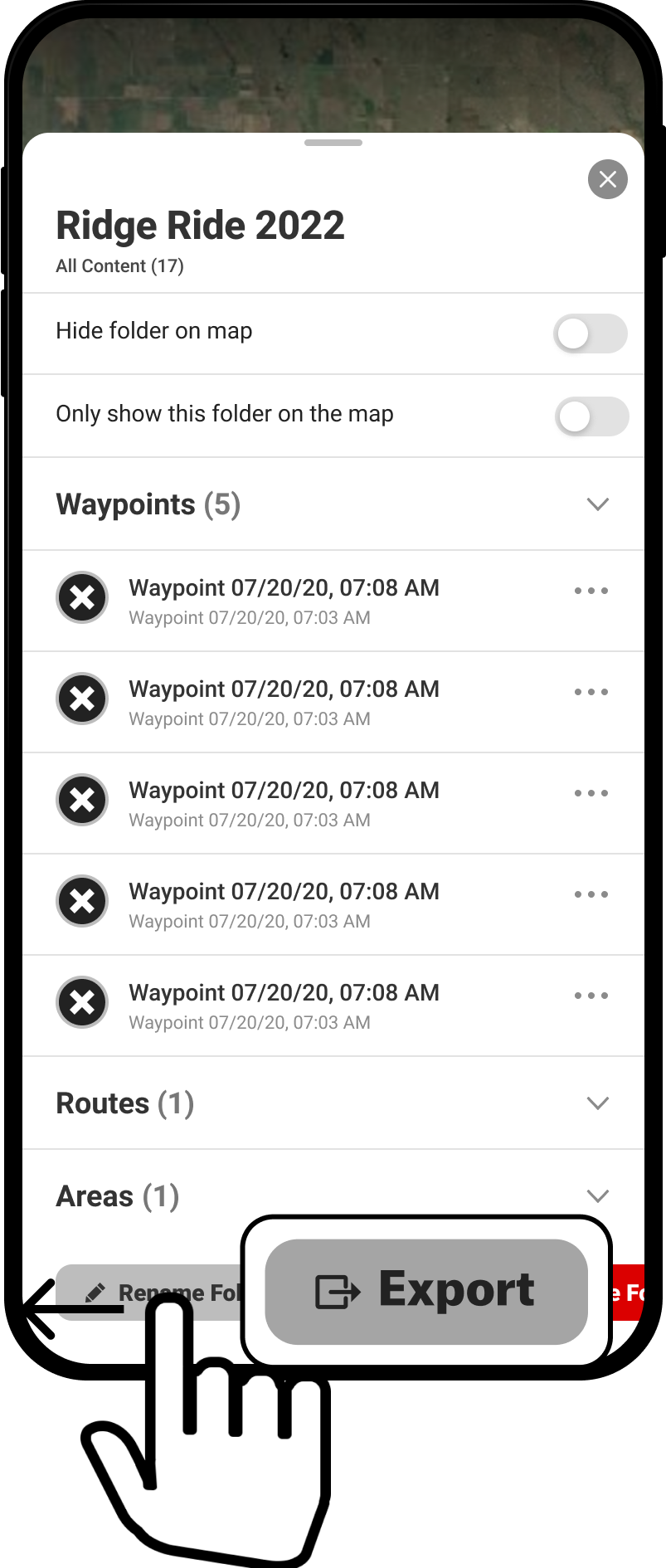Expand the Routes section
Viewport: 666px width, 1568px height.
(598, 1103)
